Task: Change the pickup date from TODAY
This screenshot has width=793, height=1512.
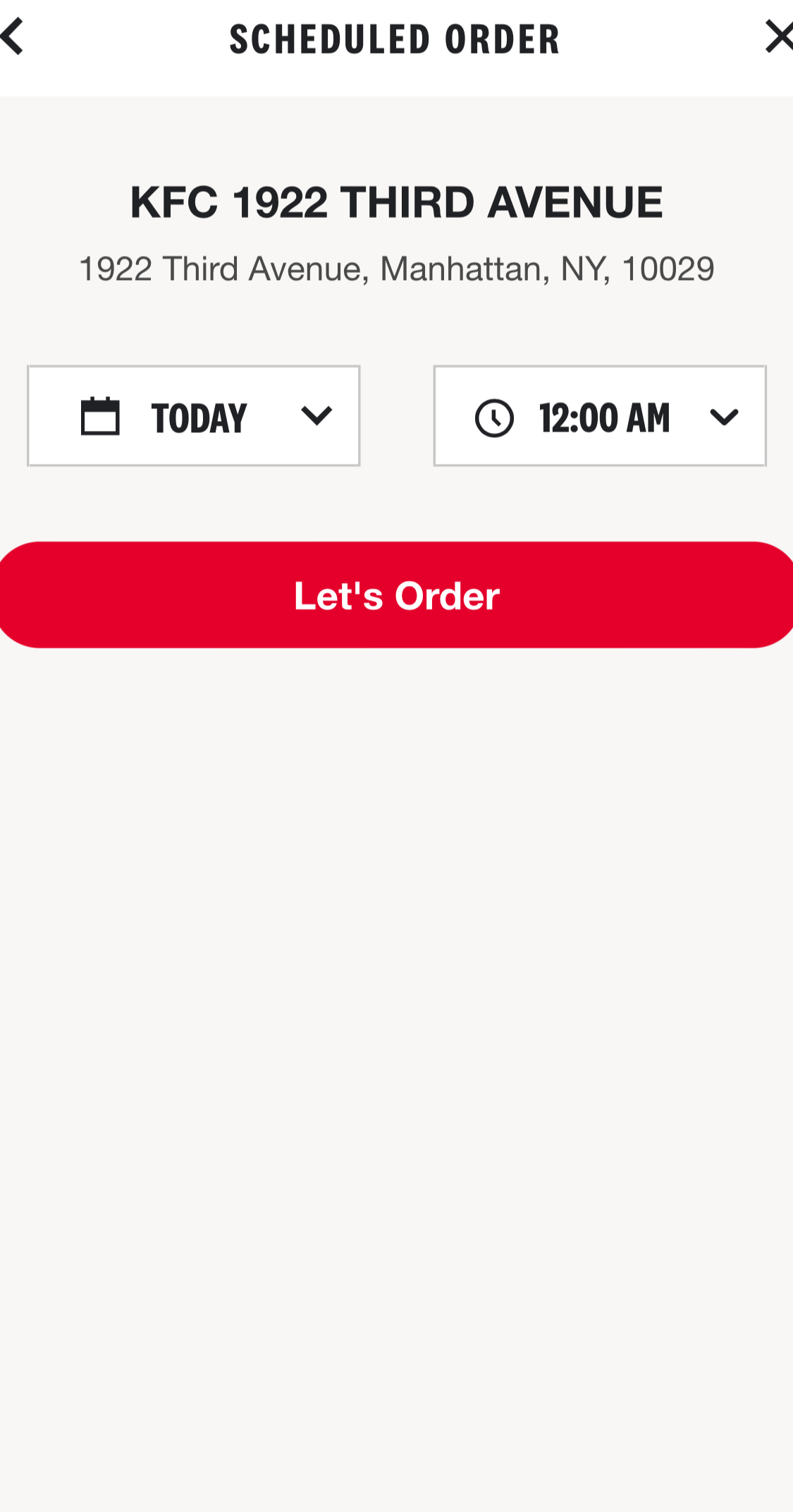Action: point(193,416)
